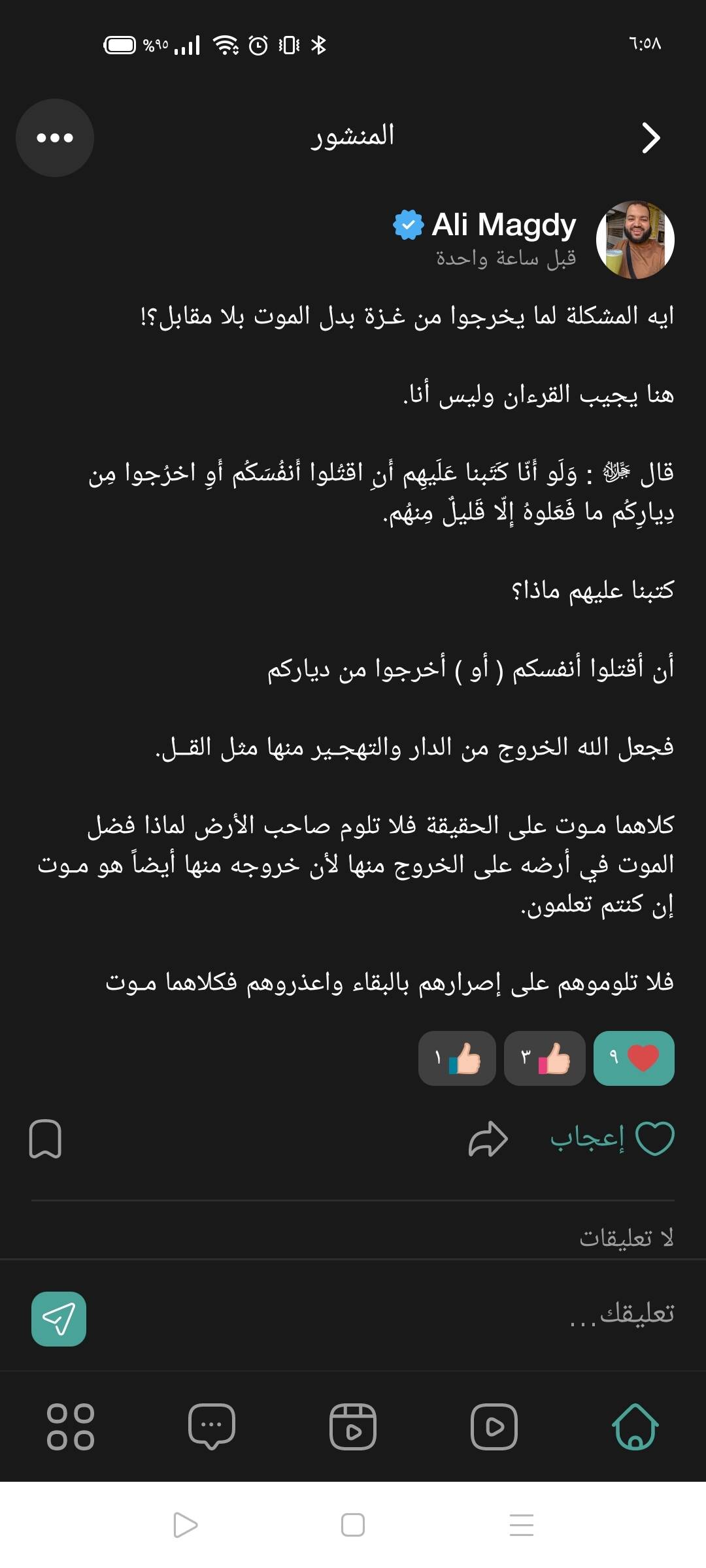Open the reels tab
Image resolution: width=706 pixels, height=1568 pixels.
click(353, 1427)
